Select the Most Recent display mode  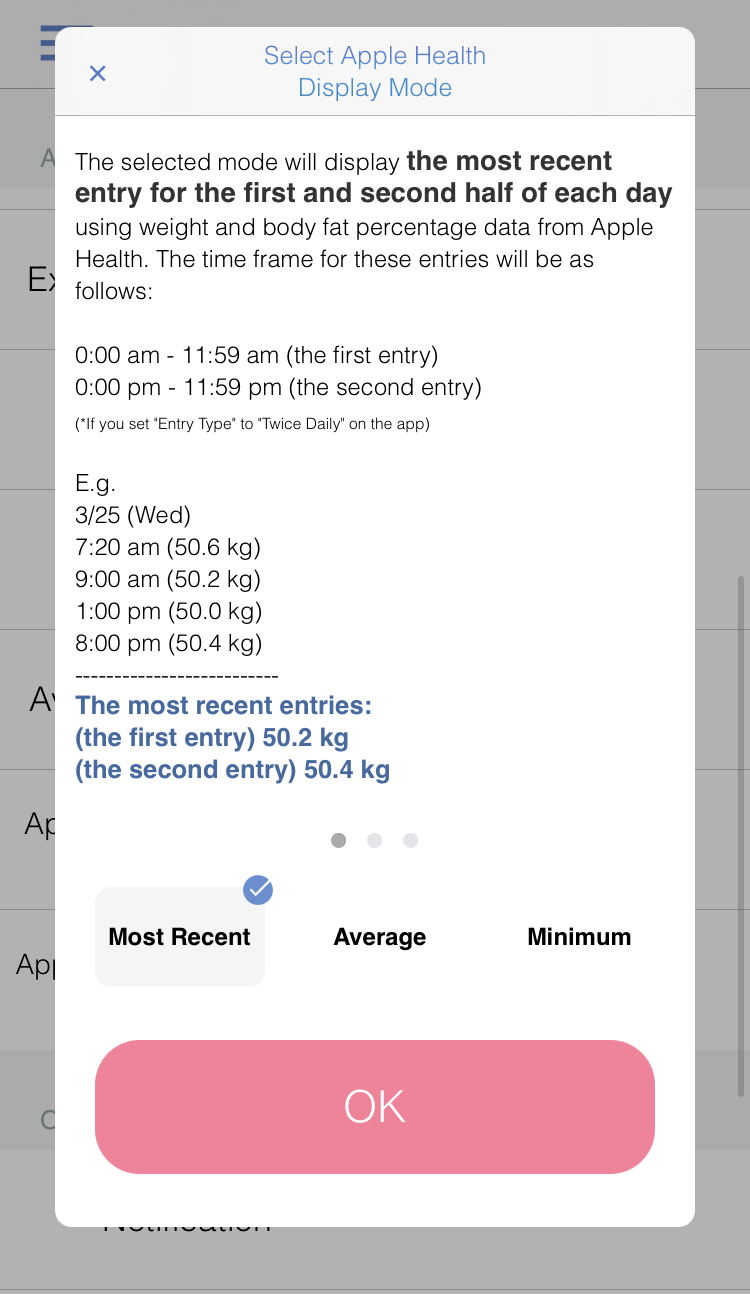180,937
